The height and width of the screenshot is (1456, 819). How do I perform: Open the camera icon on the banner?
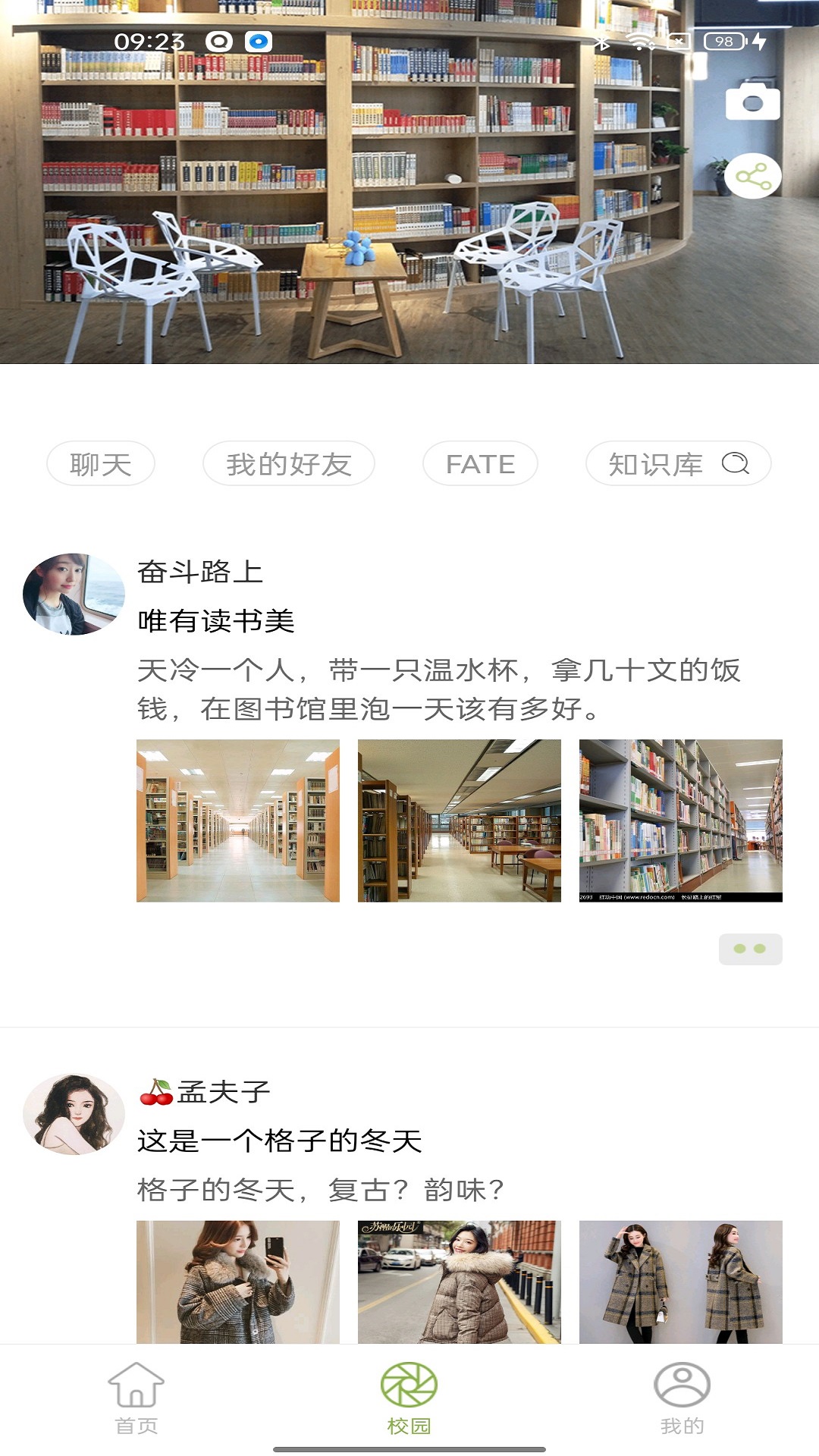pyautogui.click(x=752, y=102)
